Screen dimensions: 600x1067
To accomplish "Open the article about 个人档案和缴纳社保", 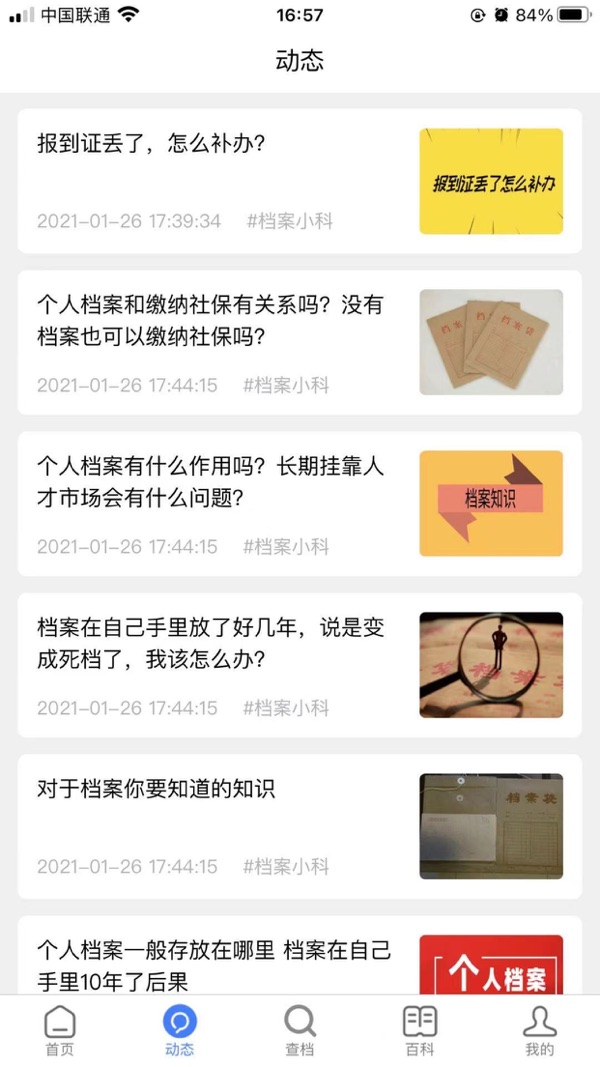I will tap(299, 342).
